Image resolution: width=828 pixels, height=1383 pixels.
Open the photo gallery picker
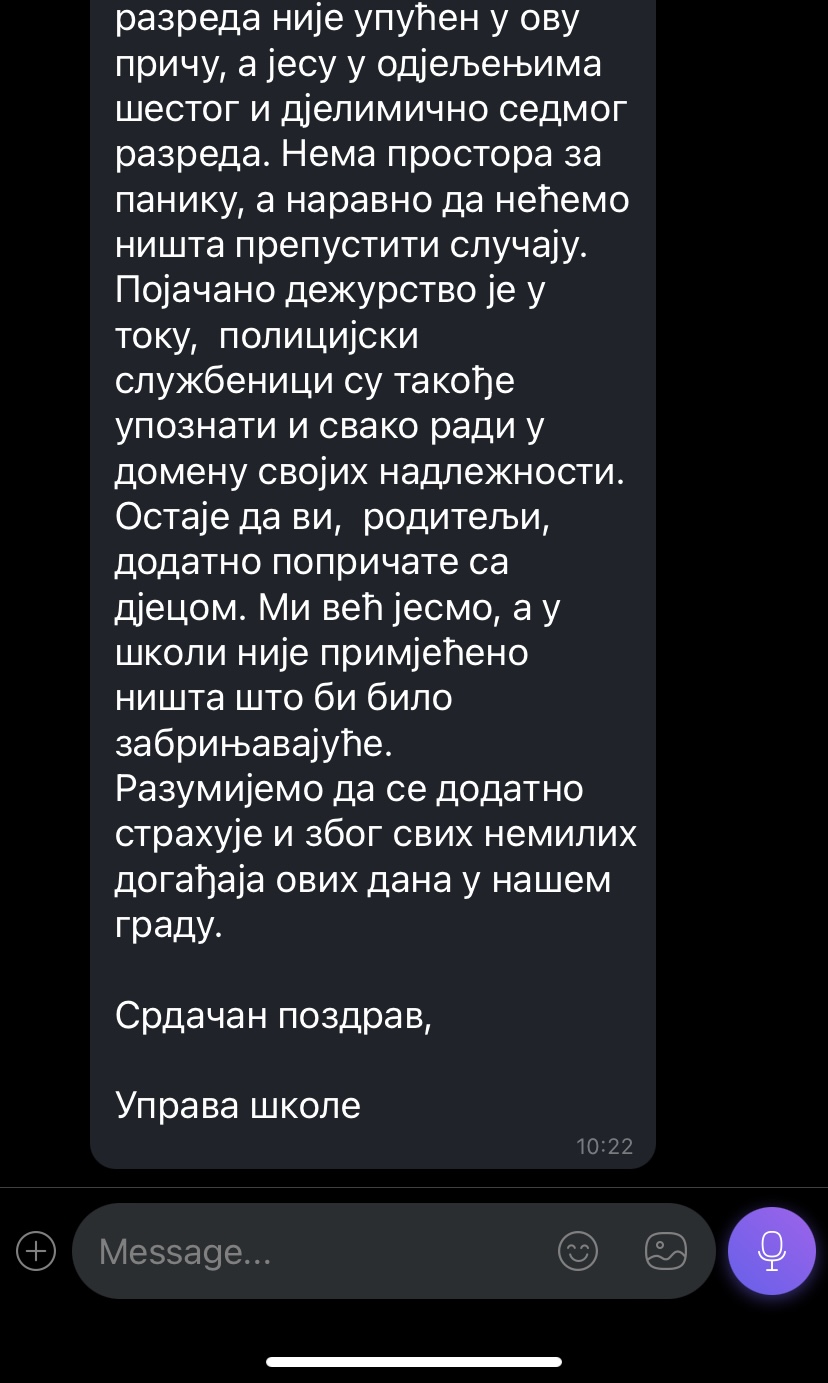coord(666,1251)
